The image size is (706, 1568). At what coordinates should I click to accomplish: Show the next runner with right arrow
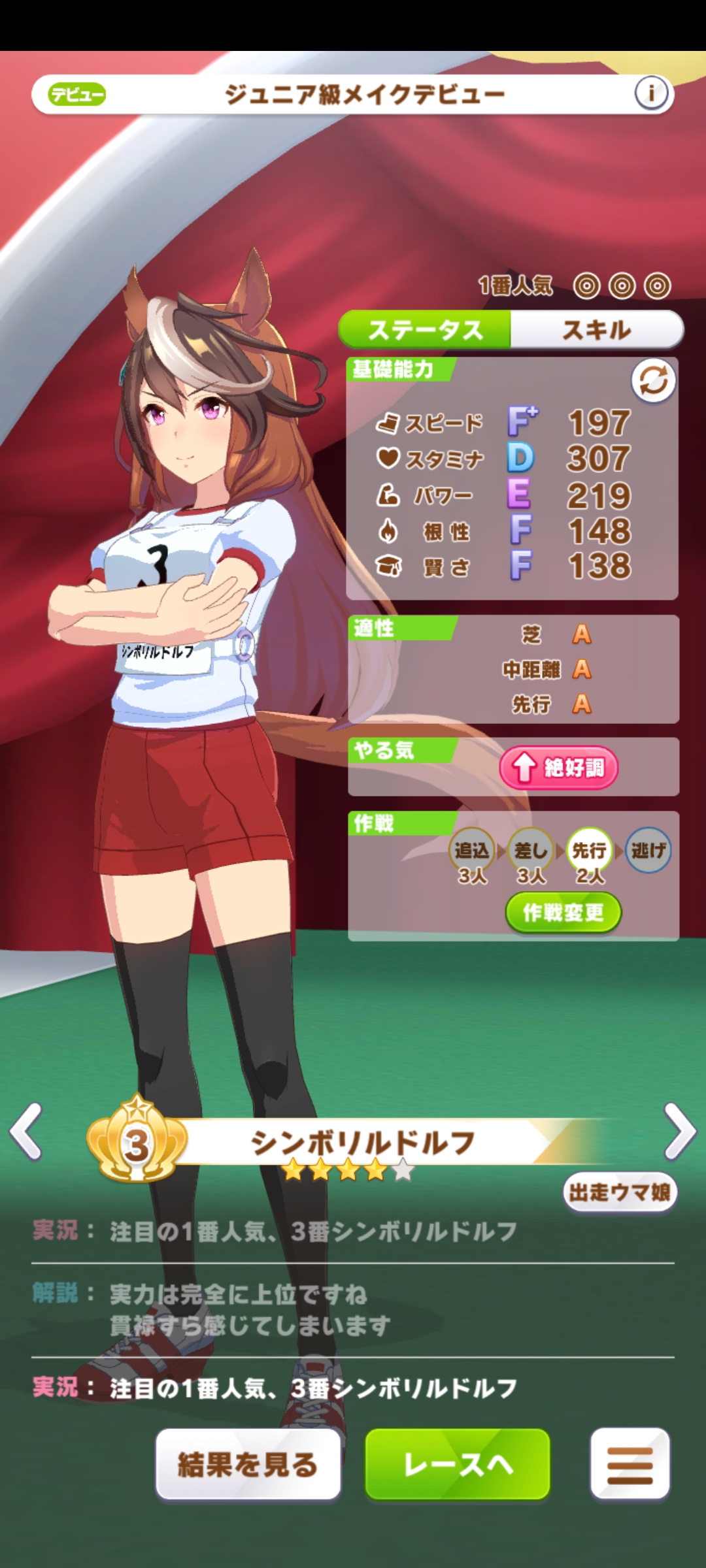click(679, 1132)
